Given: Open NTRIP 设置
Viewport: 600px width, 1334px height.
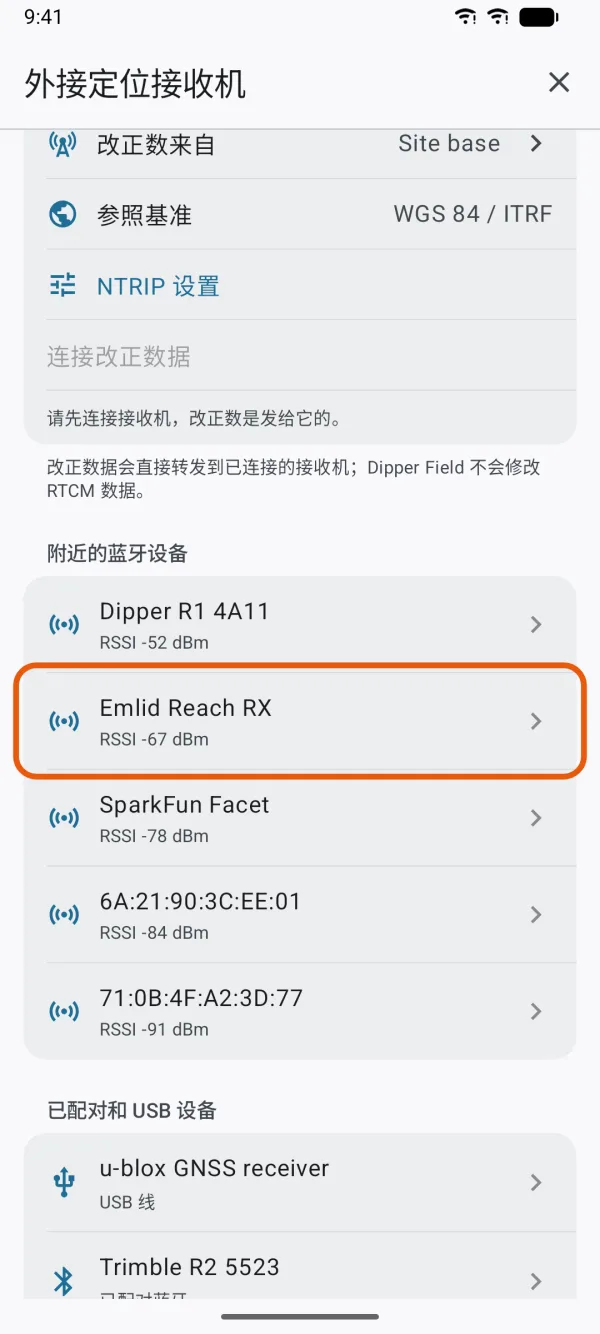Looking at the screenshot, I should coord(300,286).
